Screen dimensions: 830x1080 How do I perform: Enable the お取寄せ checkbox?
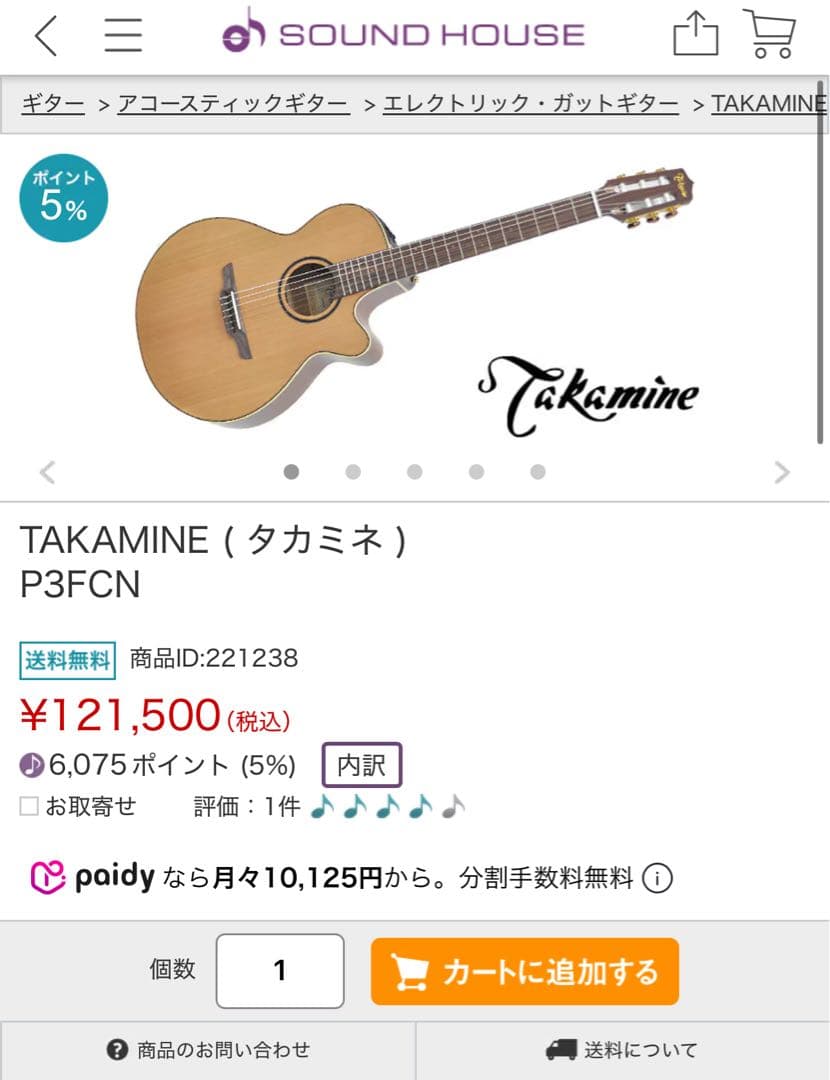tap(29, 806)
